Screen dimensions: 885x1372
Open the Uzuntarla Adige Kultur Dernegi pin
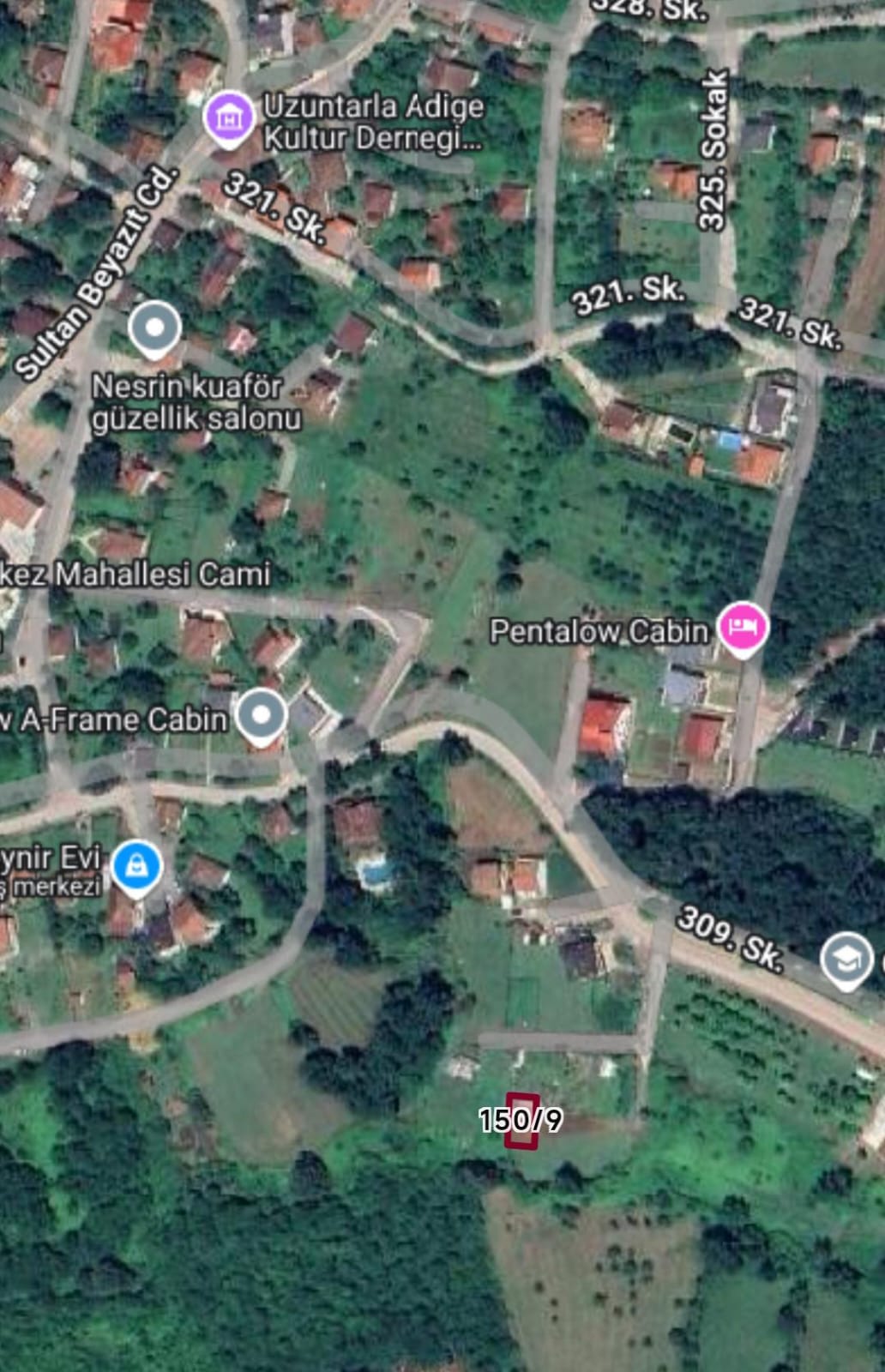tap(229, 117)
